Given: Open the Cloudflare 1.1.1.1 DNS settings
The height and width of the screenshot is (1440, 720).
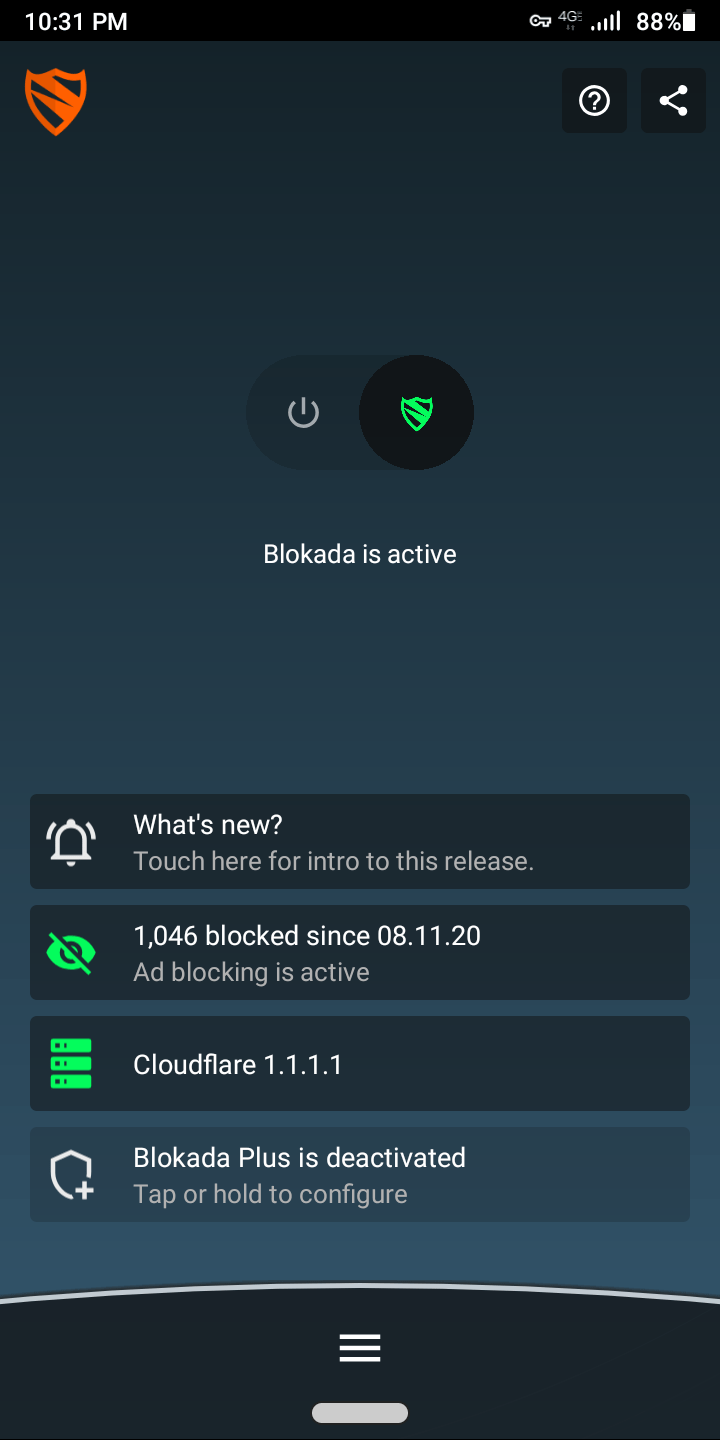Looking at the screenshot, I should tap(360, 1063).
